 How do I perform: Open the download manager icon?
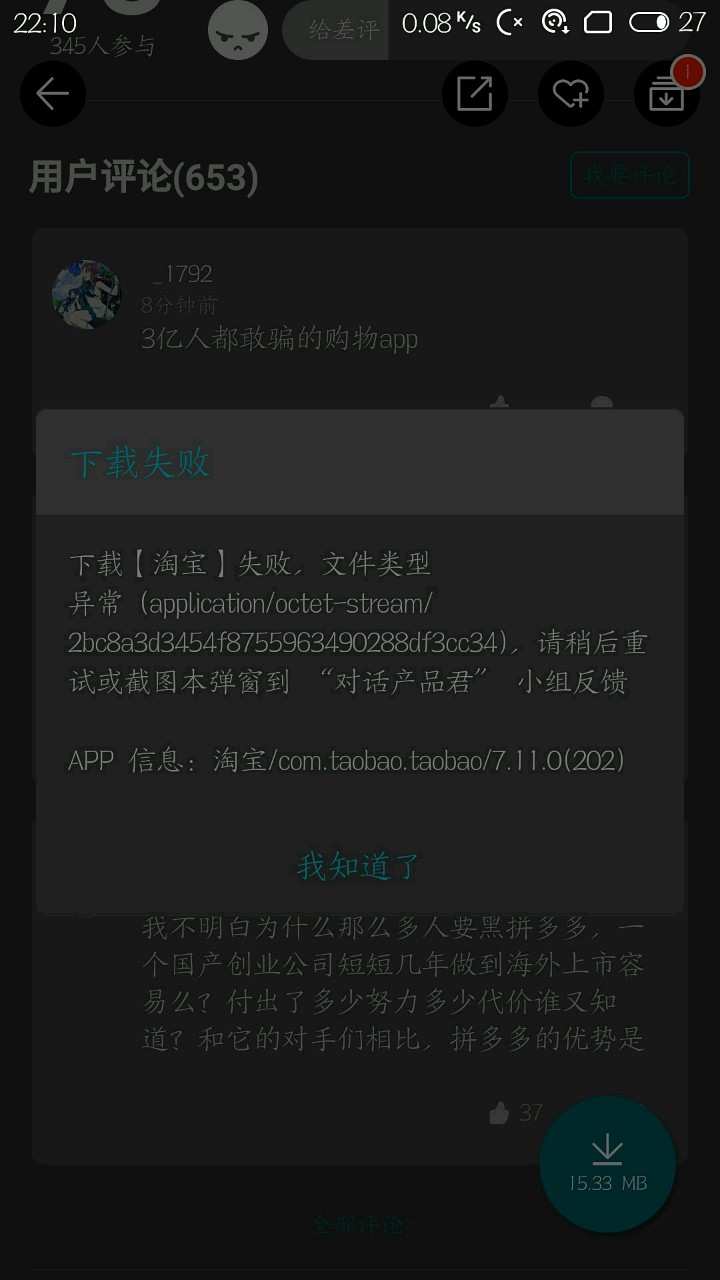pos(666,94)
